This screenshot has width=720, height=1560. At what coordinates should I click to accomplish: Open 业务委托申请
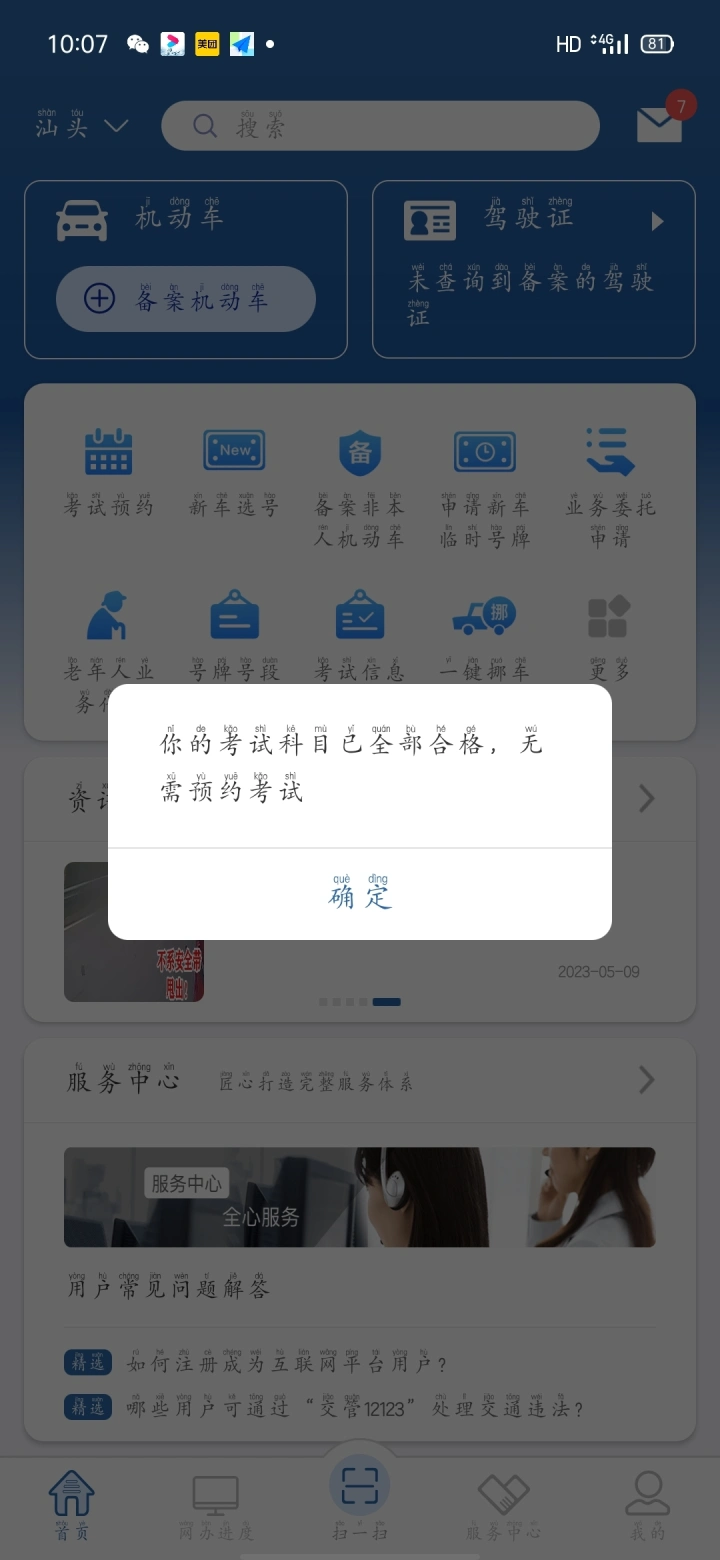pos(610,488)
